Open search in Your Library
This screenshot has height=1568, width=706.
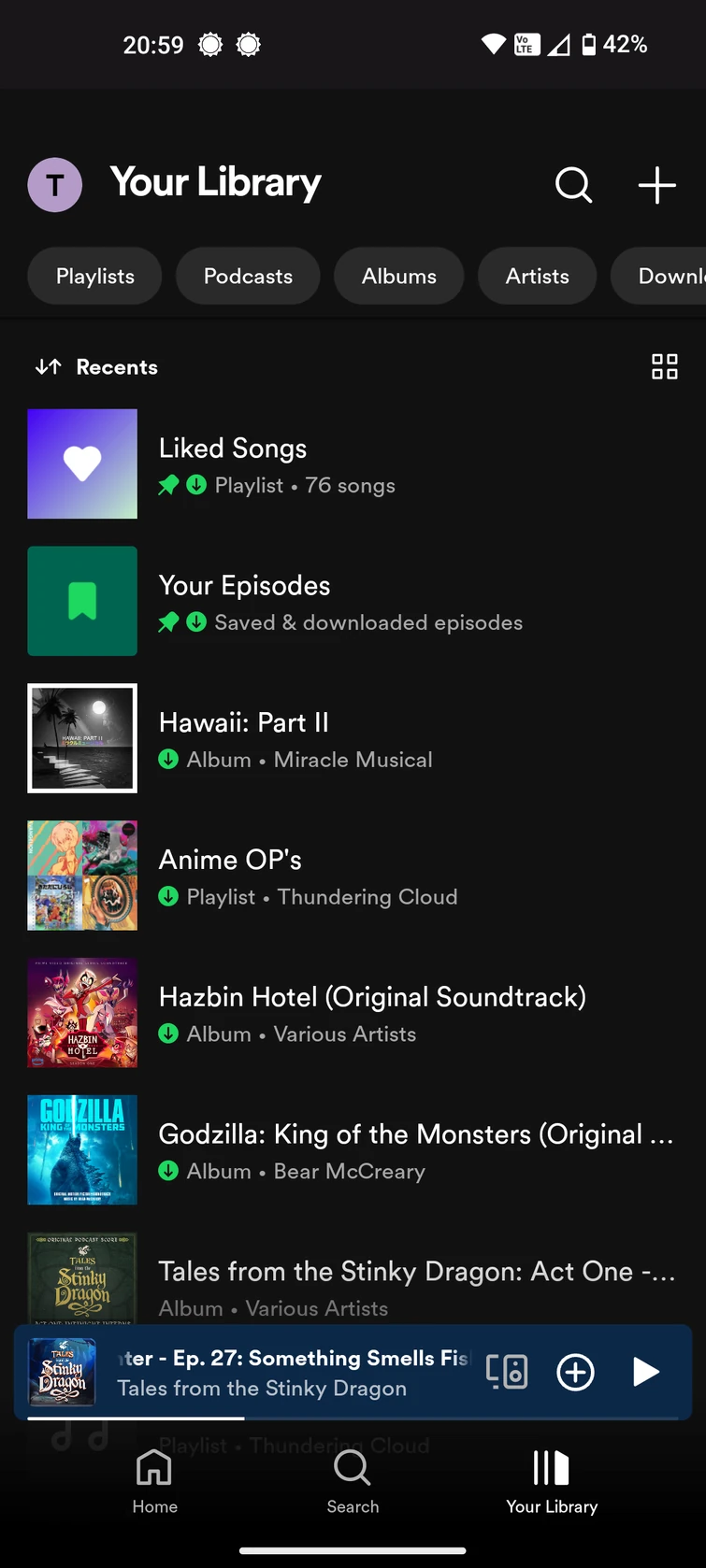click(x=573, y=185)
